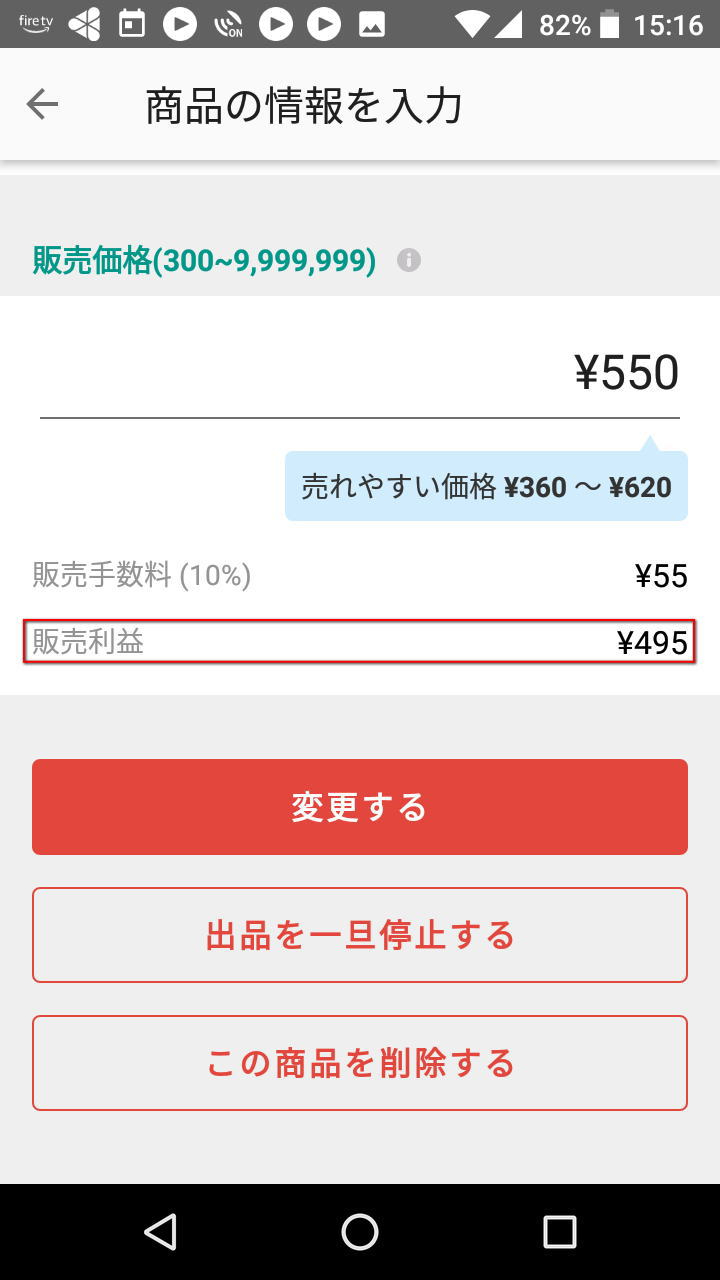The image size is (720, 1280).
Task: Open the system recent apps view
Action: 559,1232
